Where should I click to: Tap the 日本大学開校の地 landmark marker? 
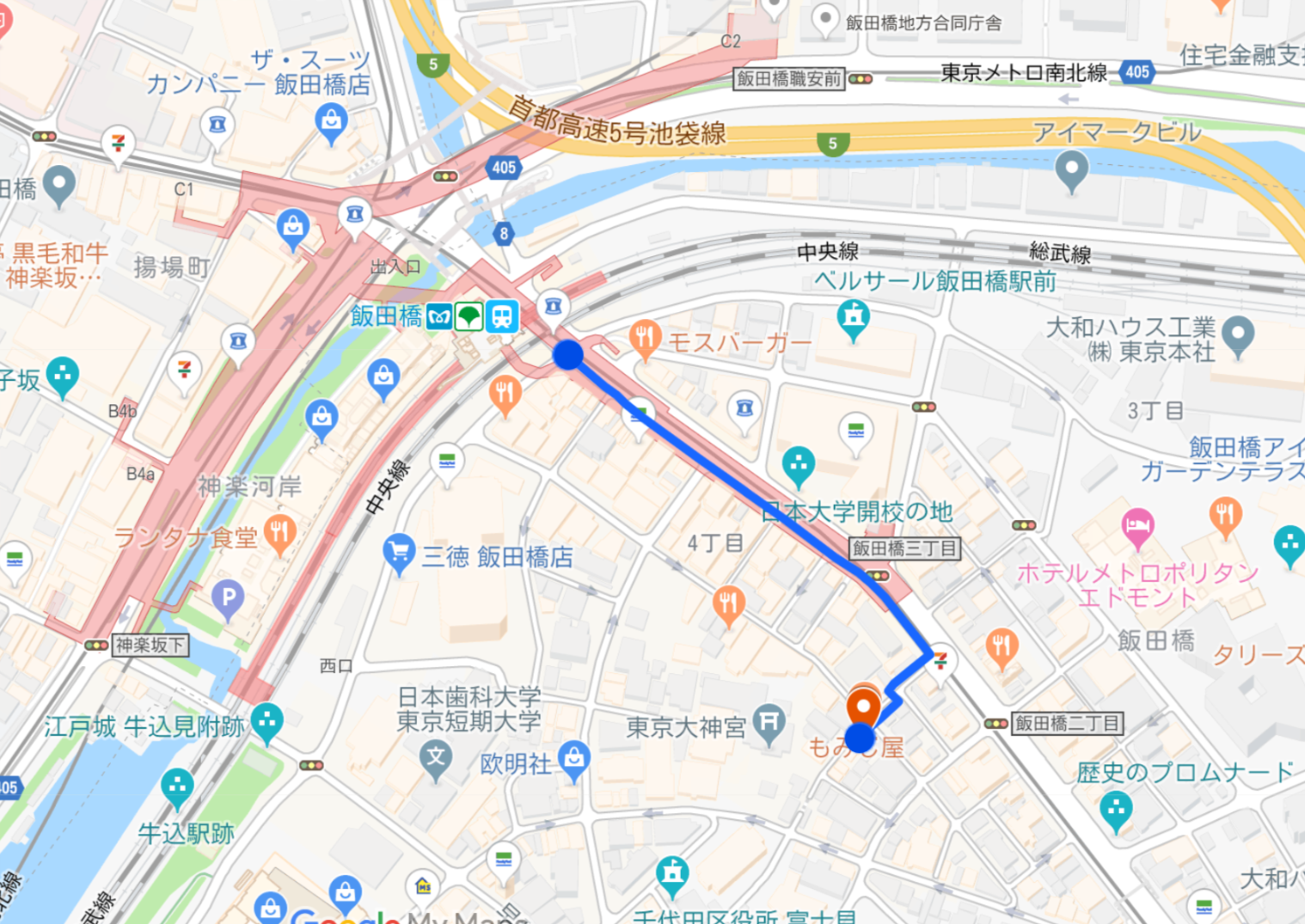[799, 465]
